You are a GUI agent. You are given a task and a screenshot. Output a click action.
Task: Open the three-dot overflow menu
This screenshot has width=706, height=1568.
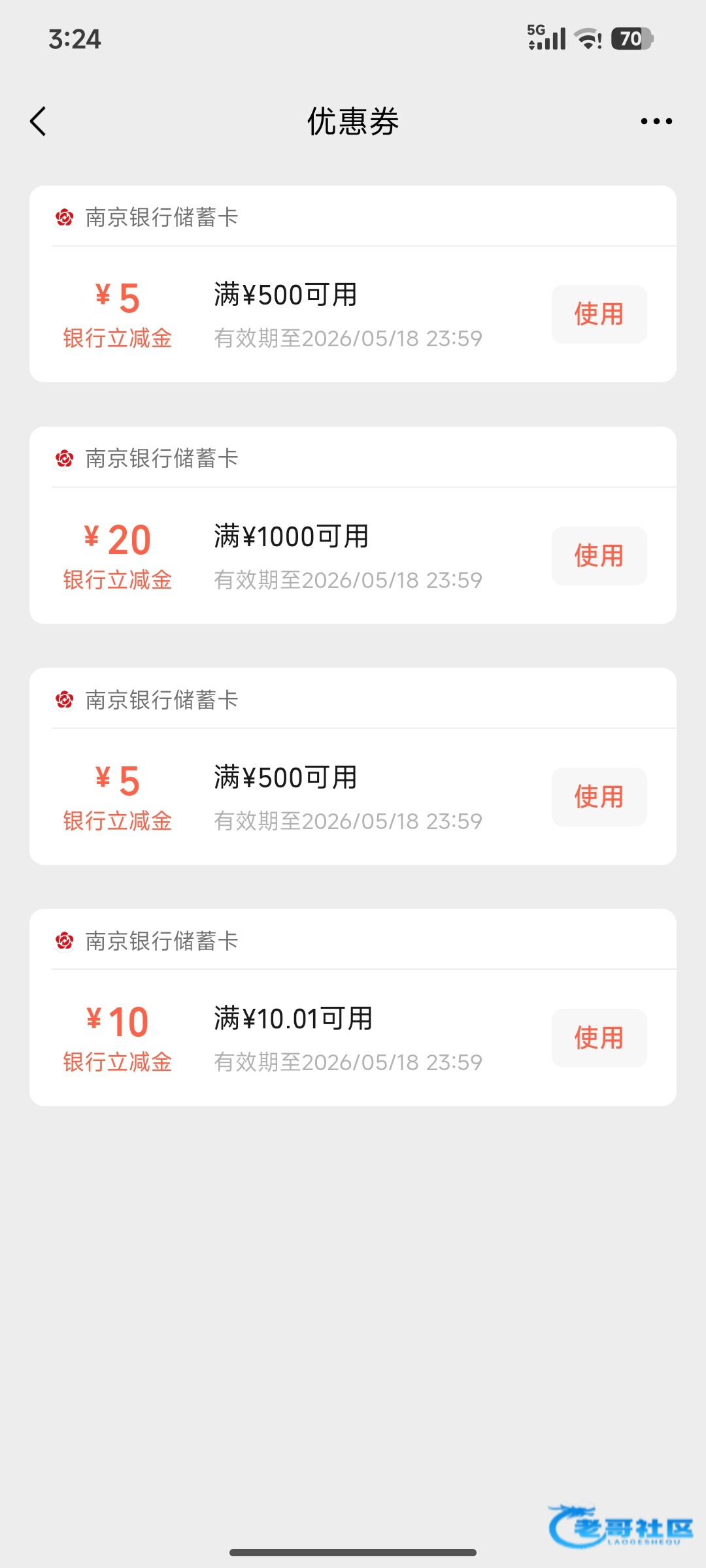[x=656, y=122]
